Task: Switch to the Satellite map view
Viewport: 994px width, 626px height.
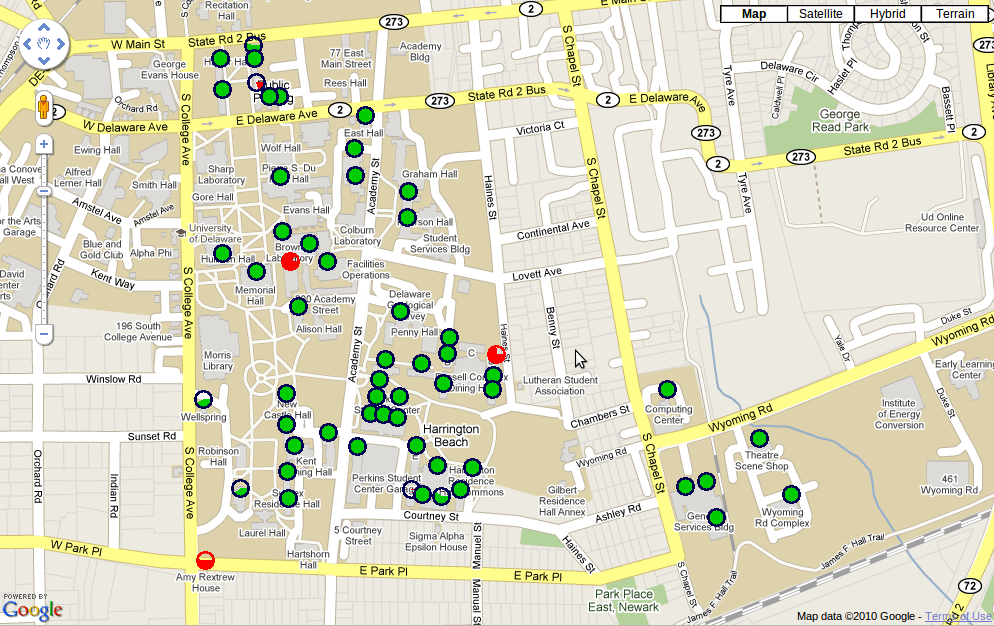Action: [x=820, y=14]
